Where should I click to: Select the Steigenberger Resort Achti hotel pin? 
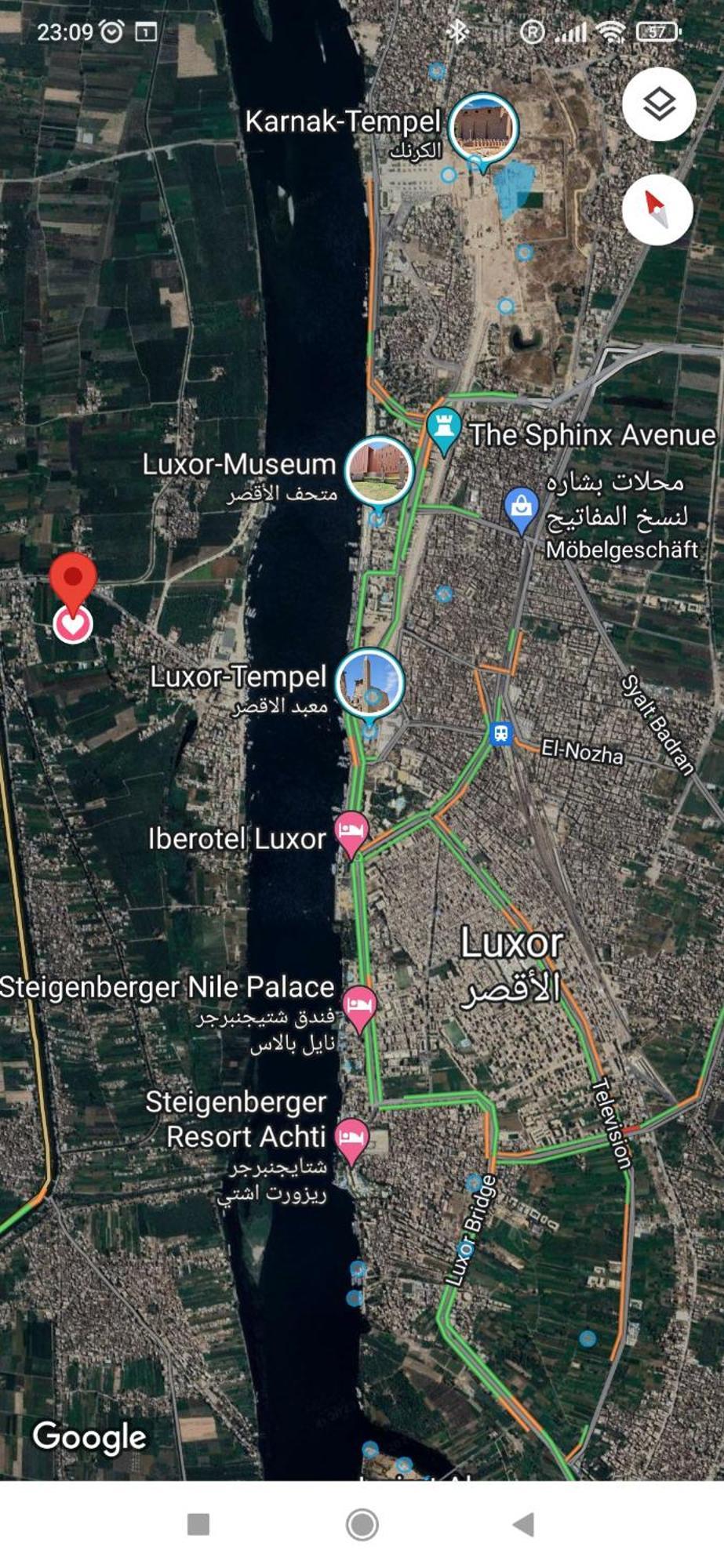pyautogui.click(x=351, y=1138)
